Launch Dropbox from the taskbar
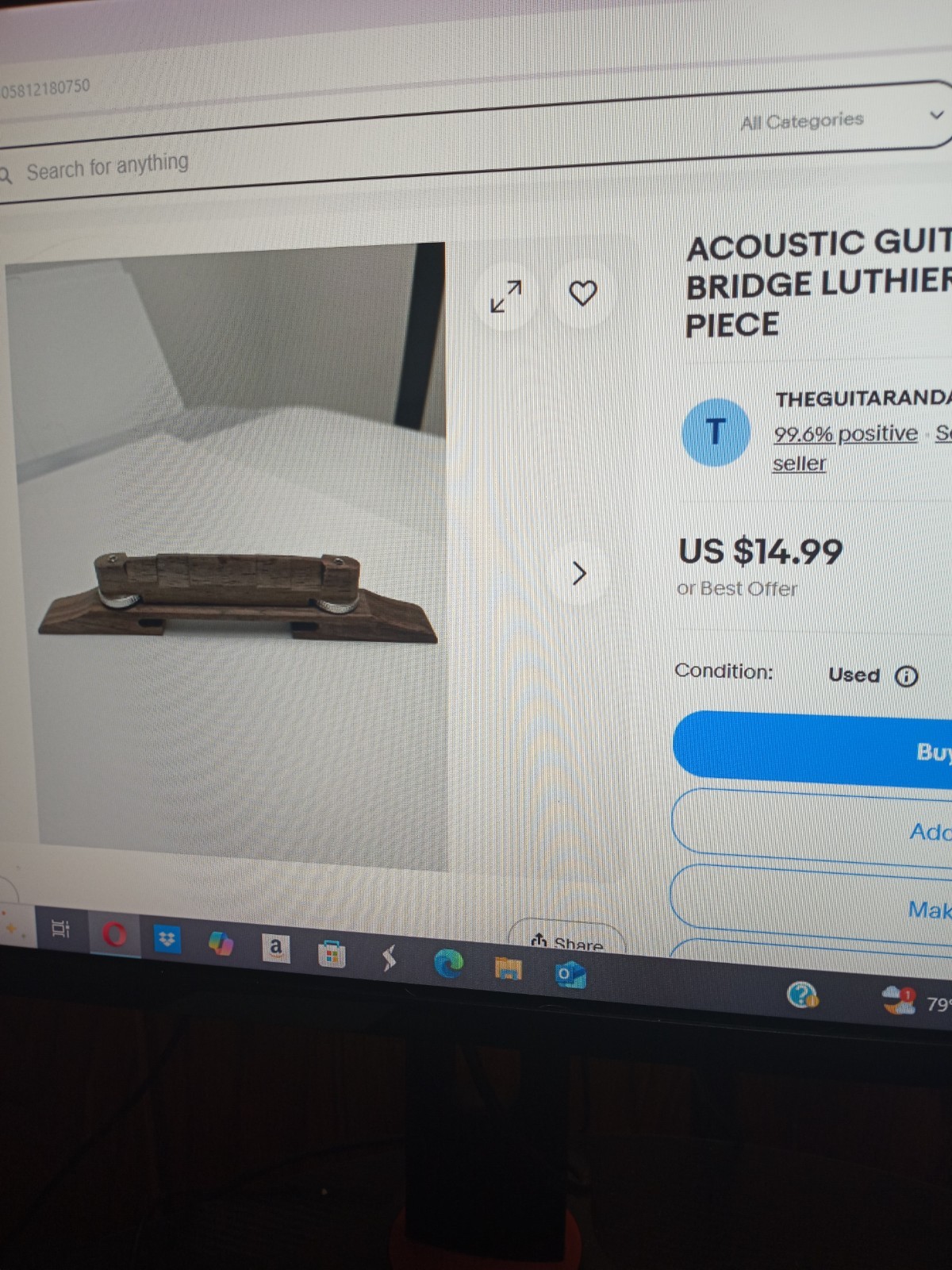The height and width of the screenshot is (1270, 952). pos(167,940)
